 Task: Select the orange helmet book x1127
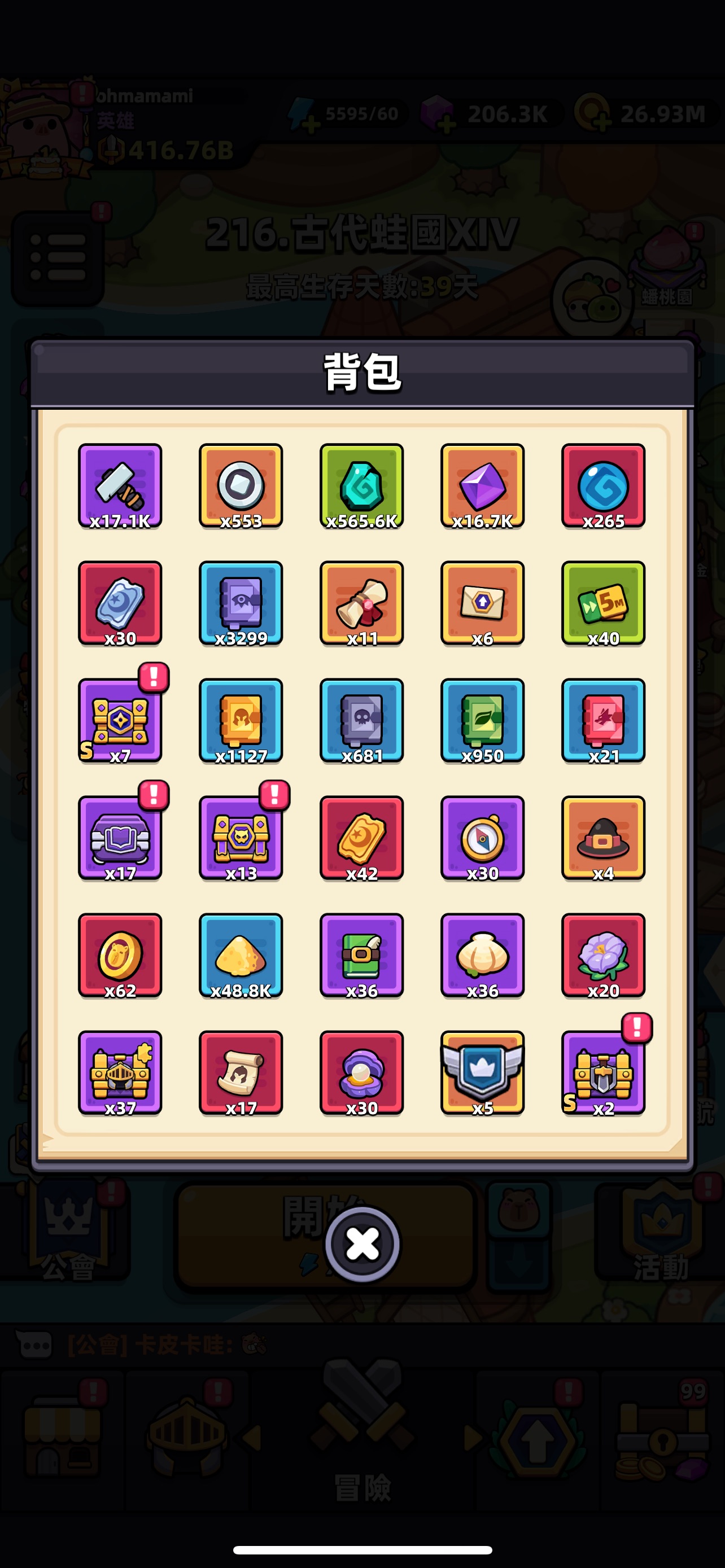(x=241, y=720)
